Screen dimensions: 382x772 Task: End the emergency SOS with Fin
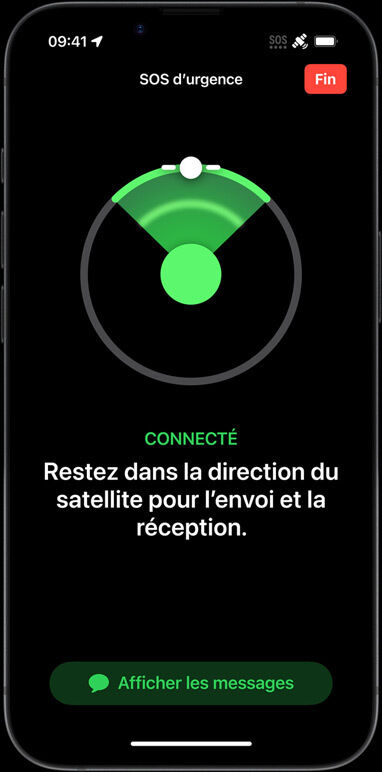point(325,79)
